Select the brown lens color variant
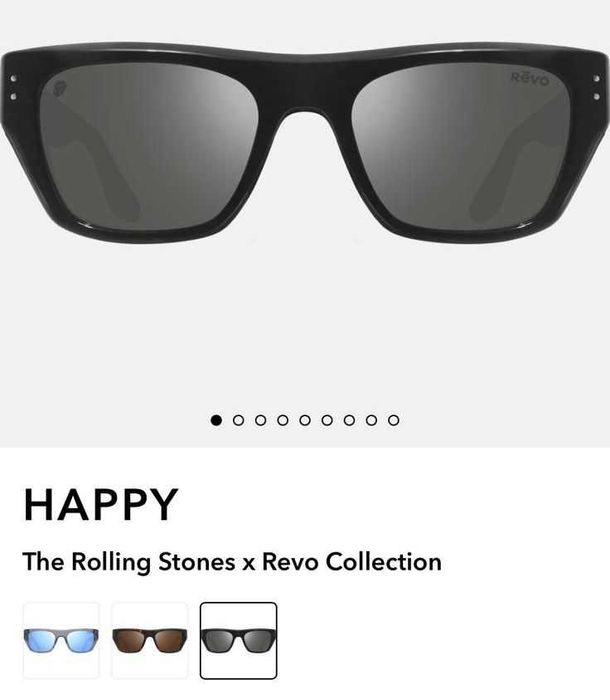Screen dimensions: 610x700 click(x=149, y=640)
